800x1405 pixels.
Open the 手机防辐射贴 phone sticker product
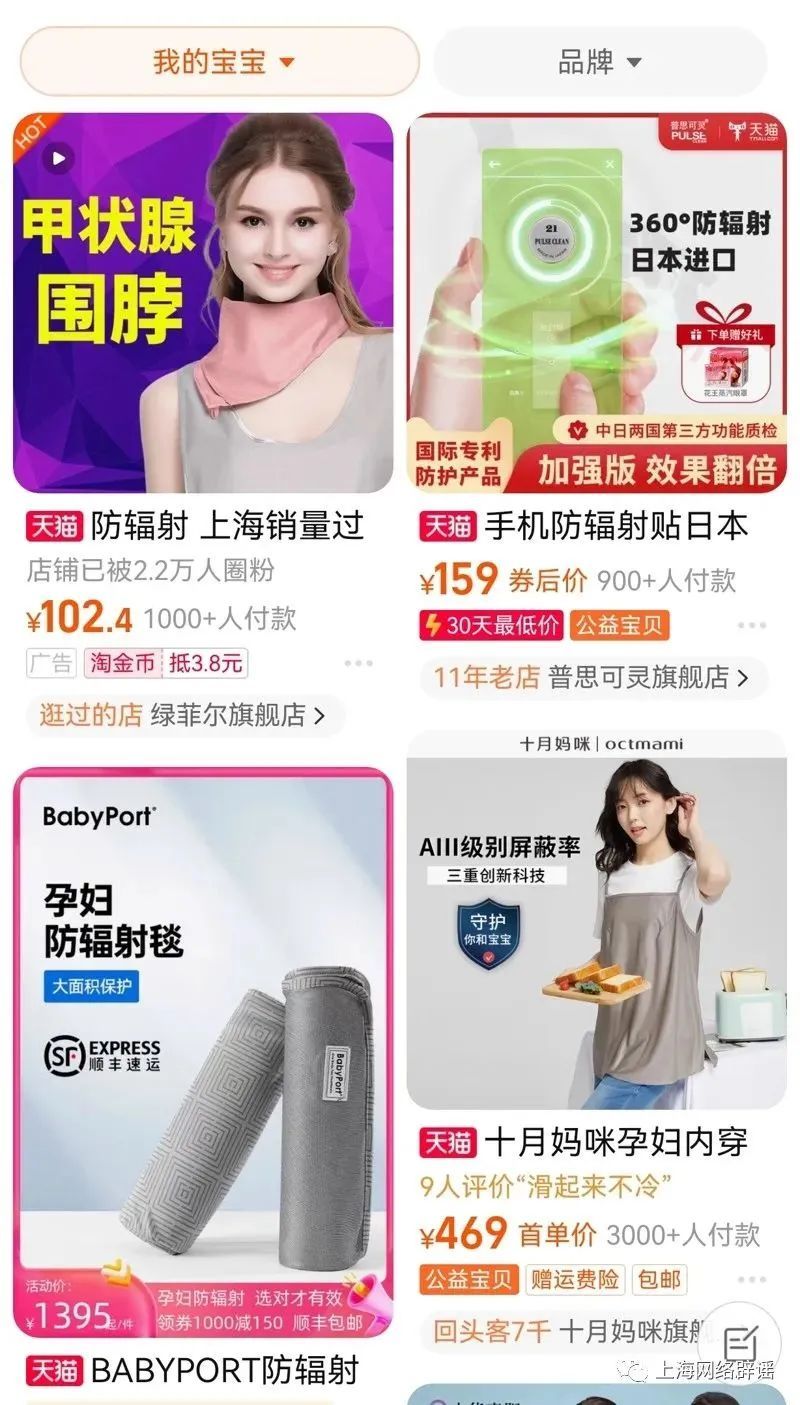(x=596, y=303)
